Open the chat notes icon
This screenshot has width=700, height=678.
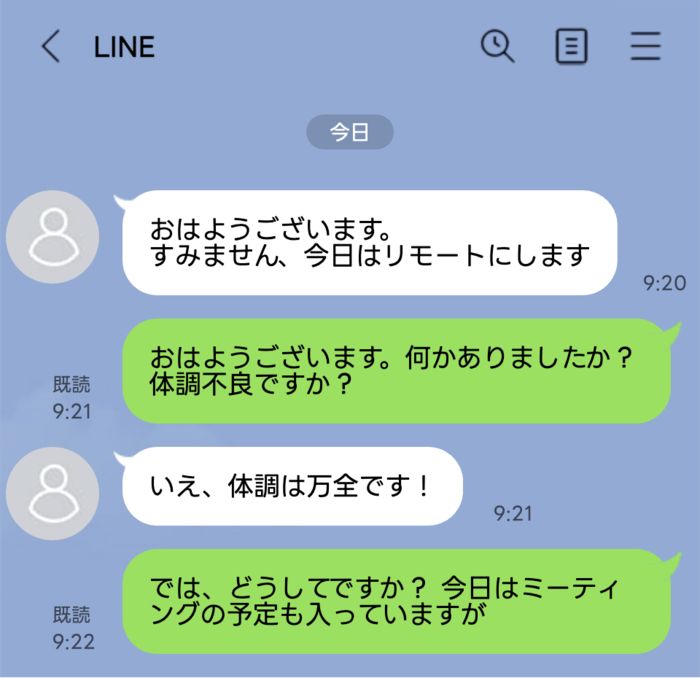click(571, 46)
